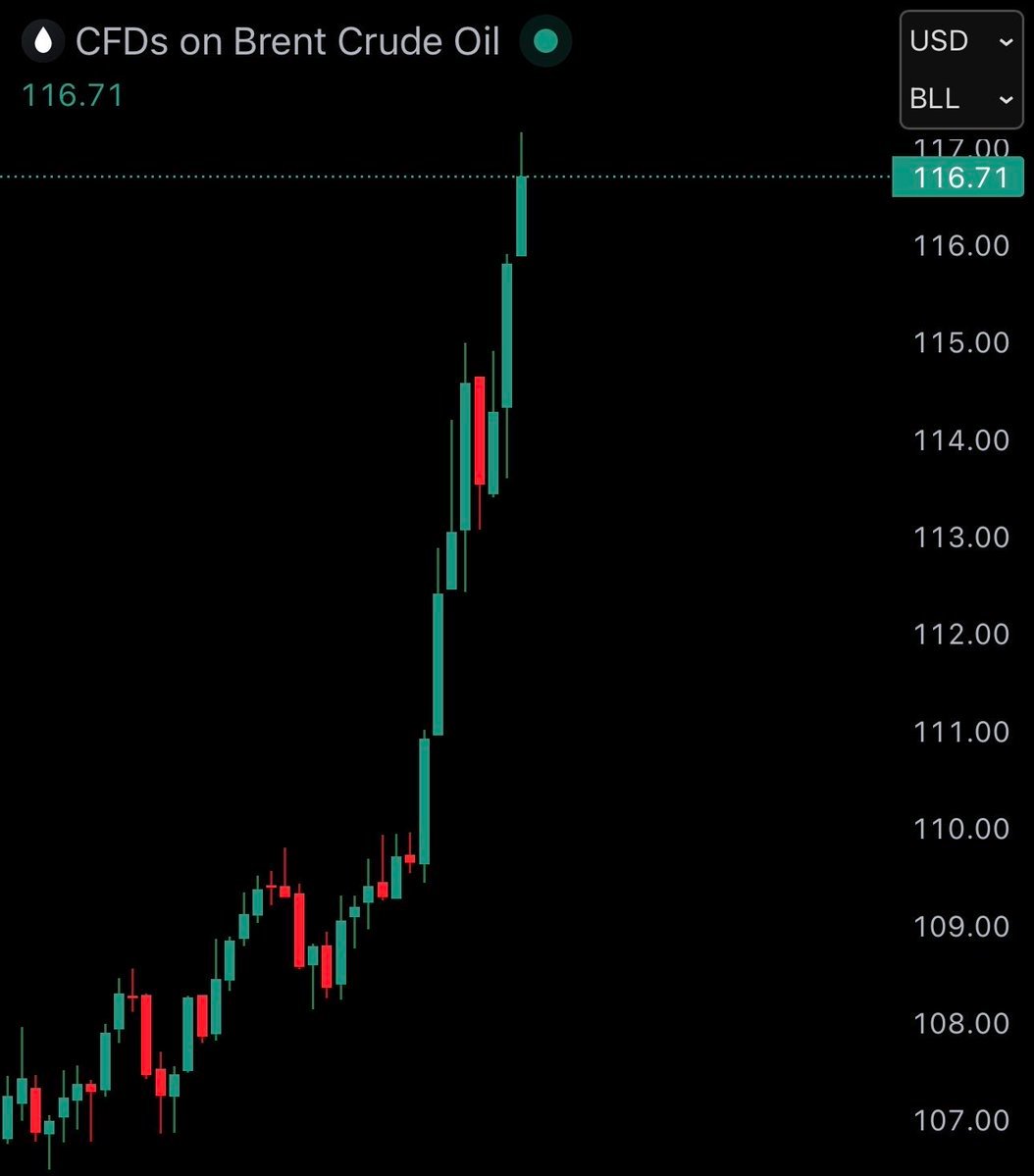Select the highlighted 116.71 price tag
Viewport: 1034px width, 1176px height.
pos(956,178)
